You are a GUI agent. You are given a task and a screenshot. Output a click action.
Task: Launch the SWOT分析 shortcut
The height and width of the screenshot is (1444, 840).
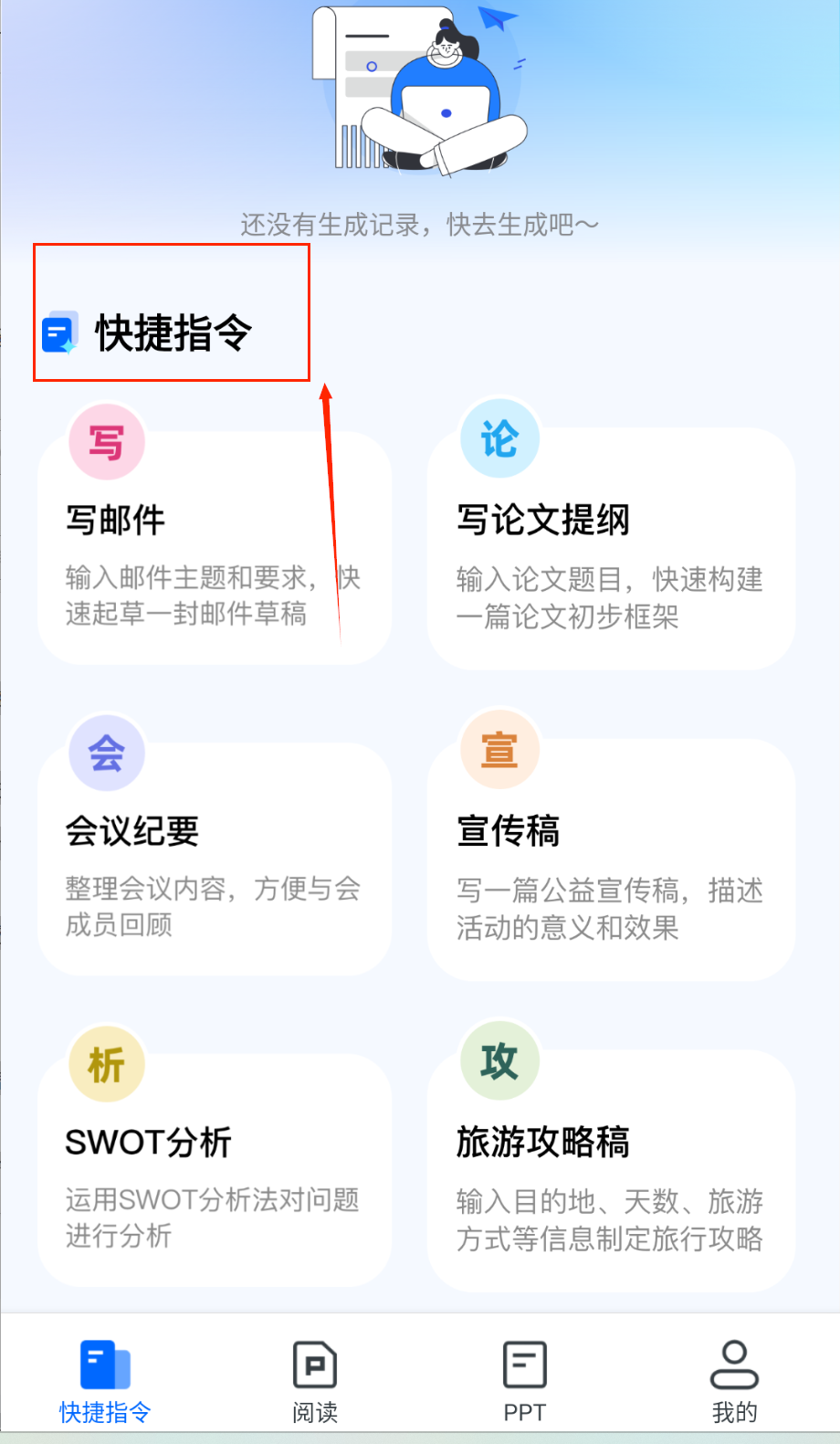pyautogui.click(x=215, y=1171)
